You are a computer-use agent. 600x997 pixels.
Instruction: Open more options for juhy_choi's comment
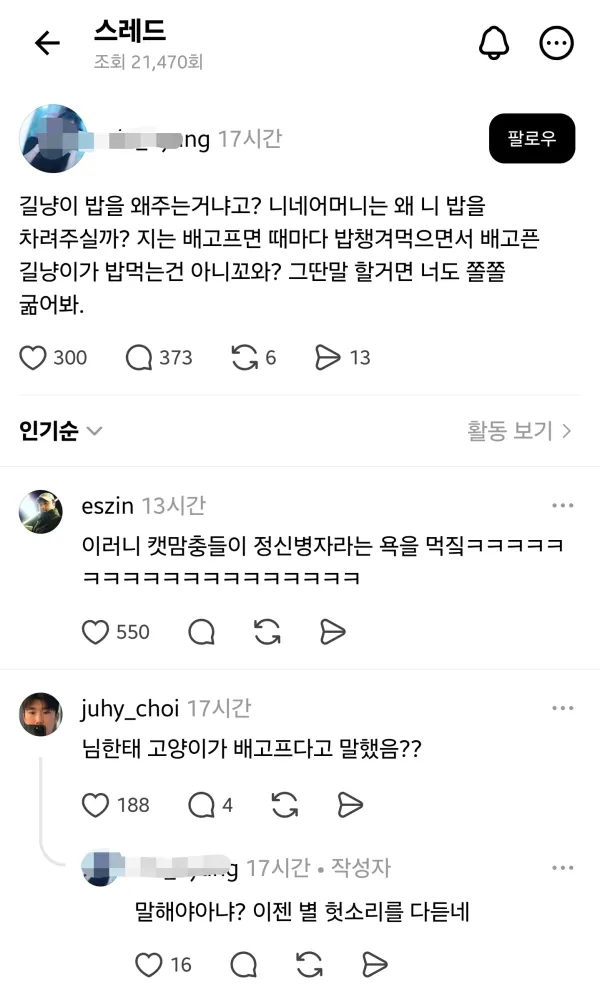pyautogui.click(x=562, y=708)
